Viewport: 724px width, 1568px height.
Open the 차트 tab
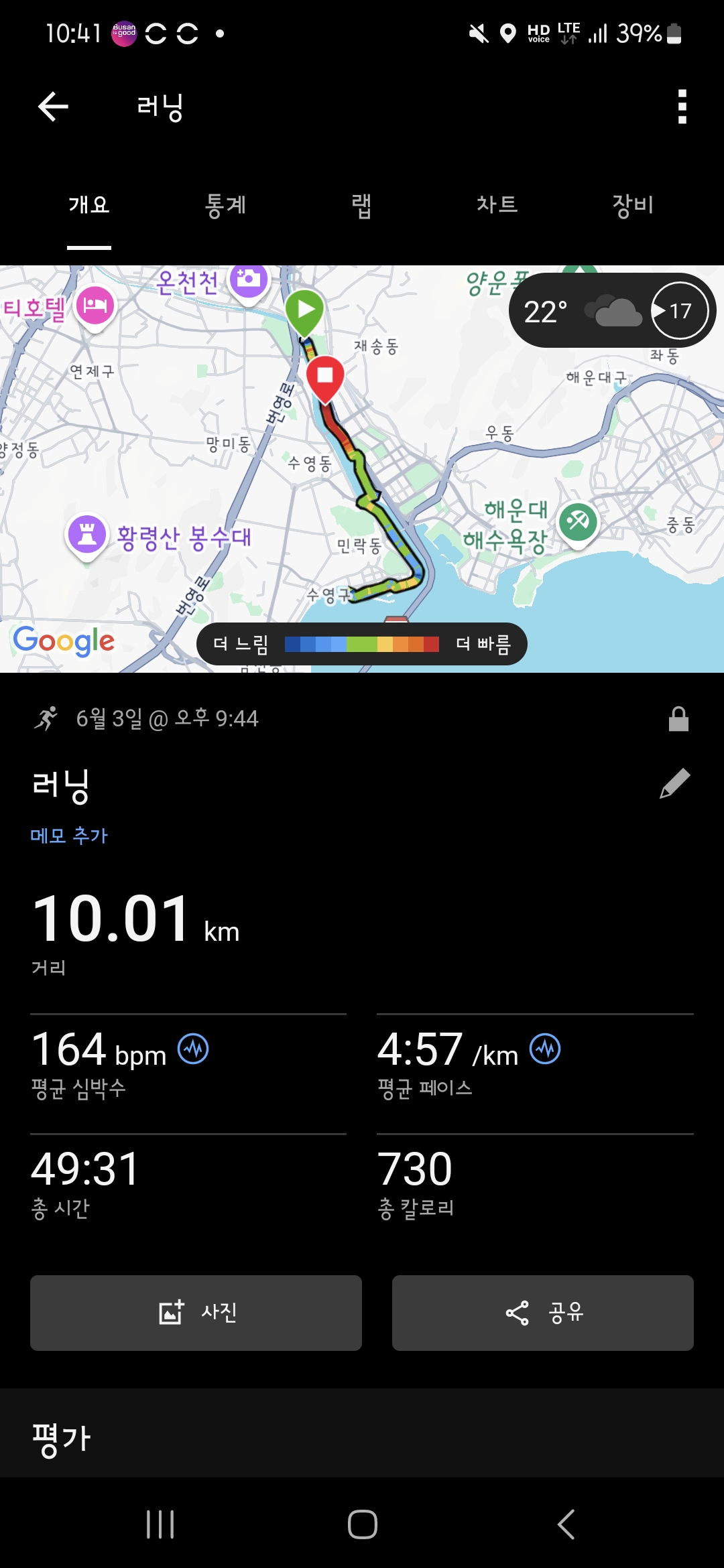point(497,205)
